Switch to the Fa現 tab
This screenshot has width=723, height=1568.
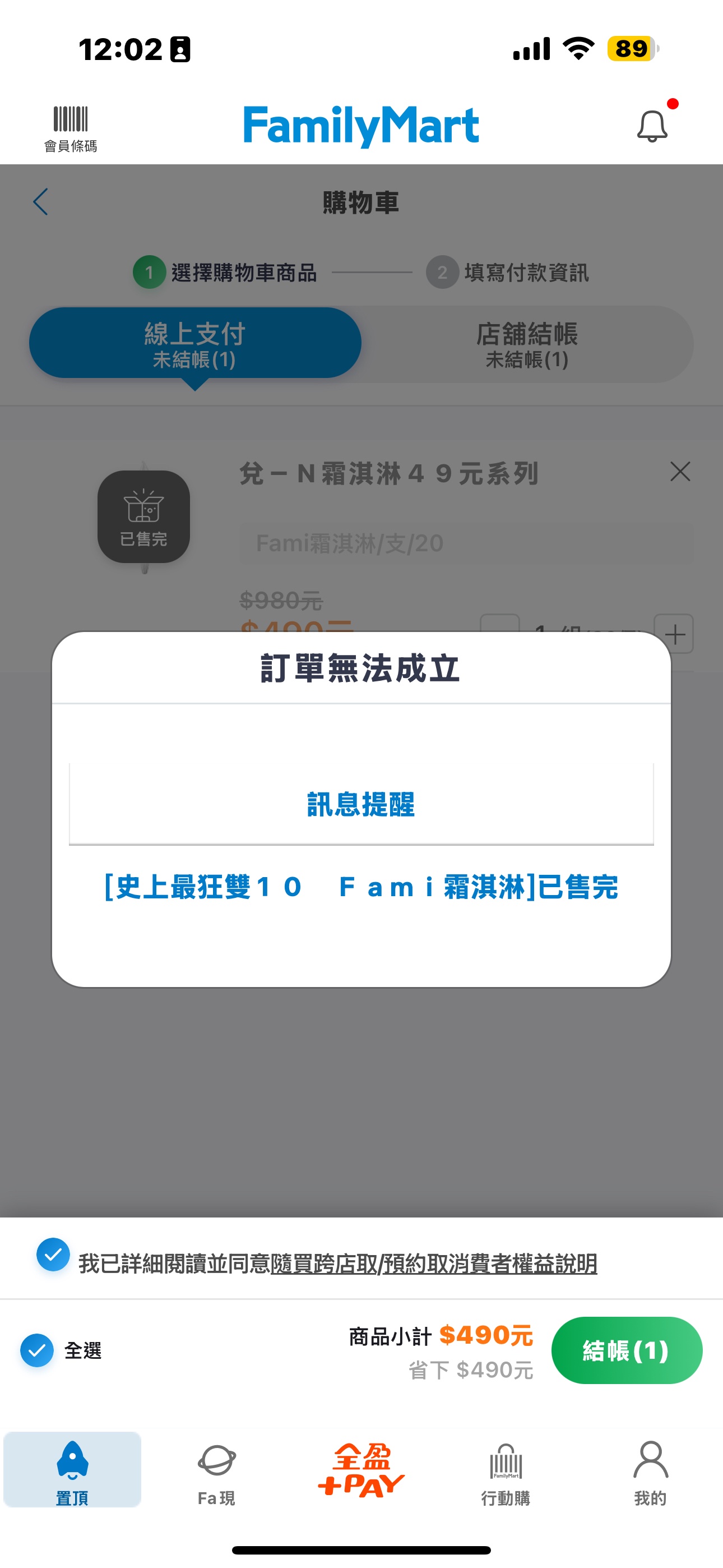coord(217,1469)
